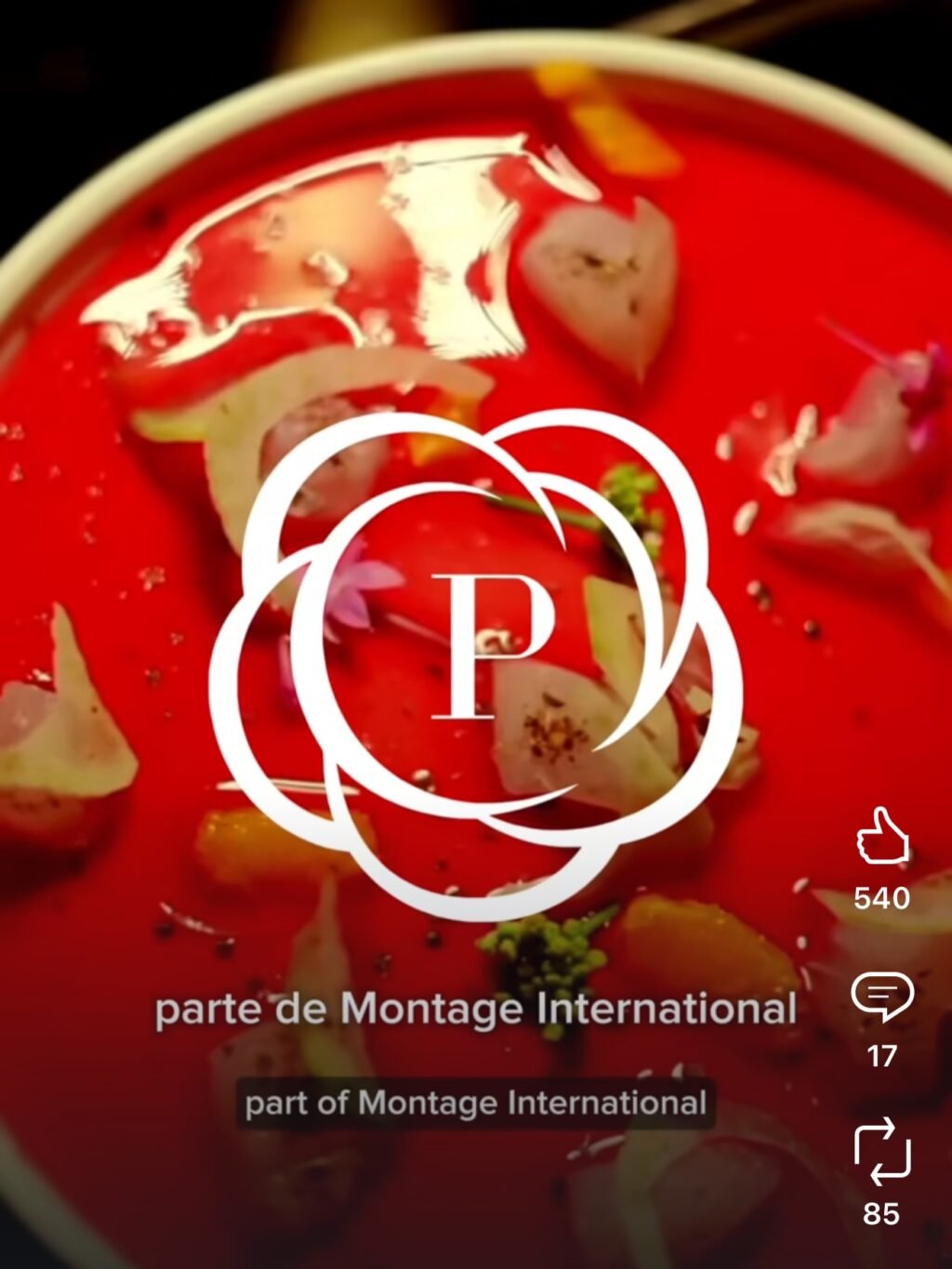952x1269 pixels.
Task: Click the subtitle part of Montage International
Action: pos(476,1104)
